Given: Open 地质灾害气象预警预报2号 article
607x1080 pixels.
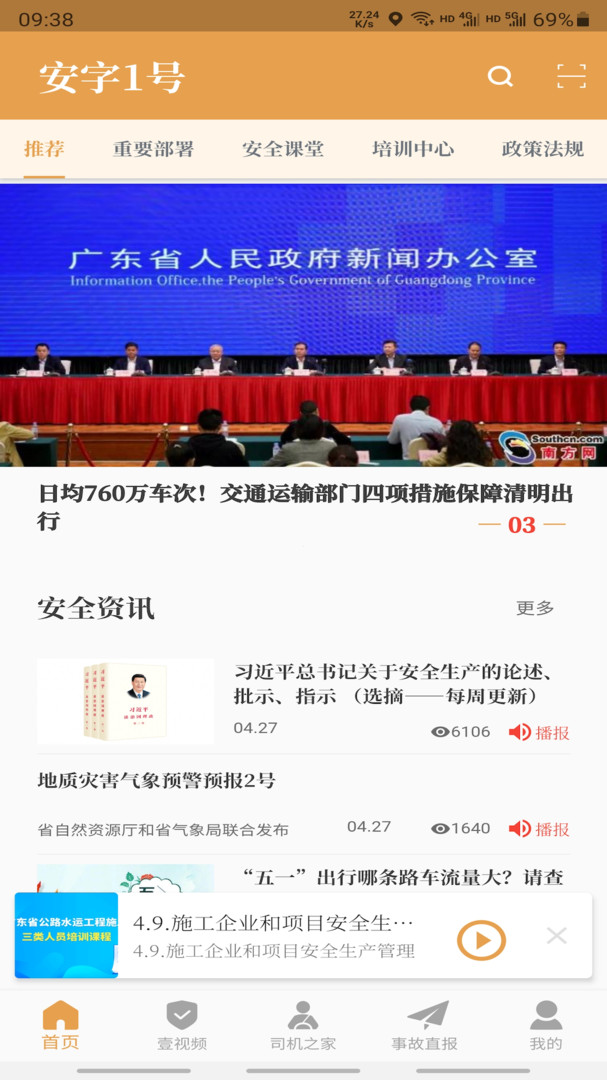Looking at the screenshot, I should click(156, 780).
